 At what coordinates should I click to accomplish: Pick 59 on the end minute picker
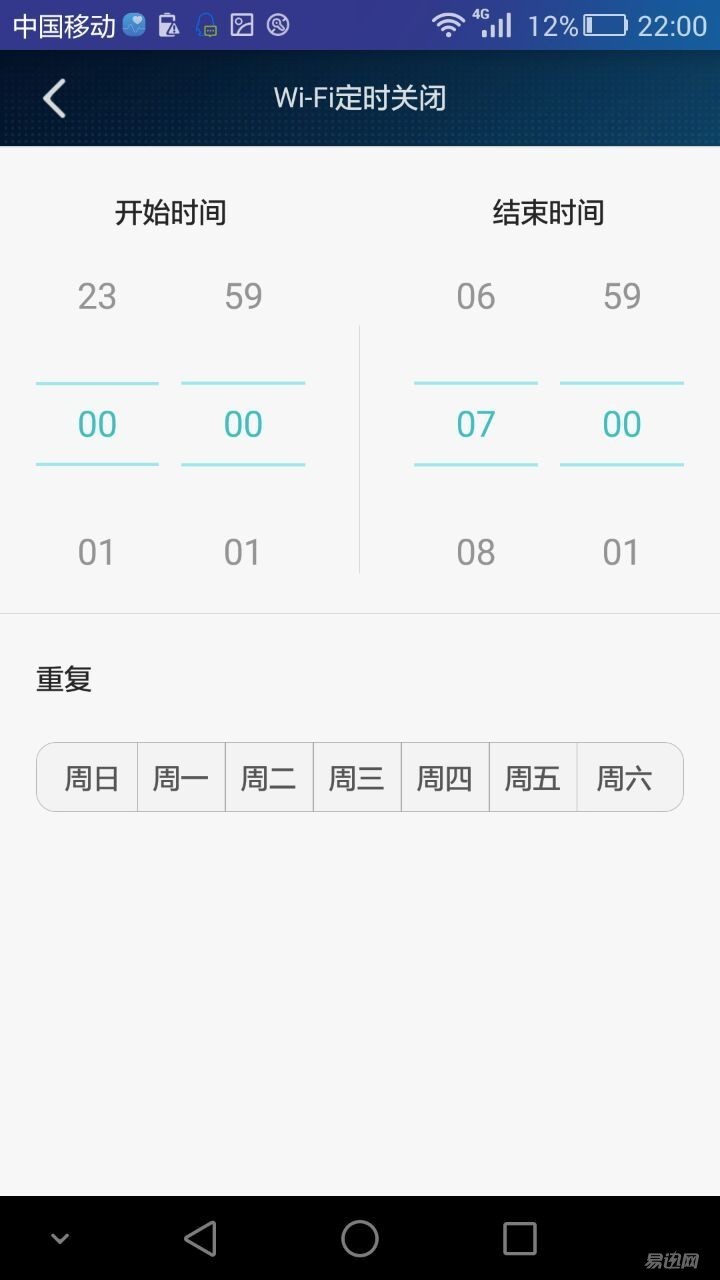click(x=621, y=296)
